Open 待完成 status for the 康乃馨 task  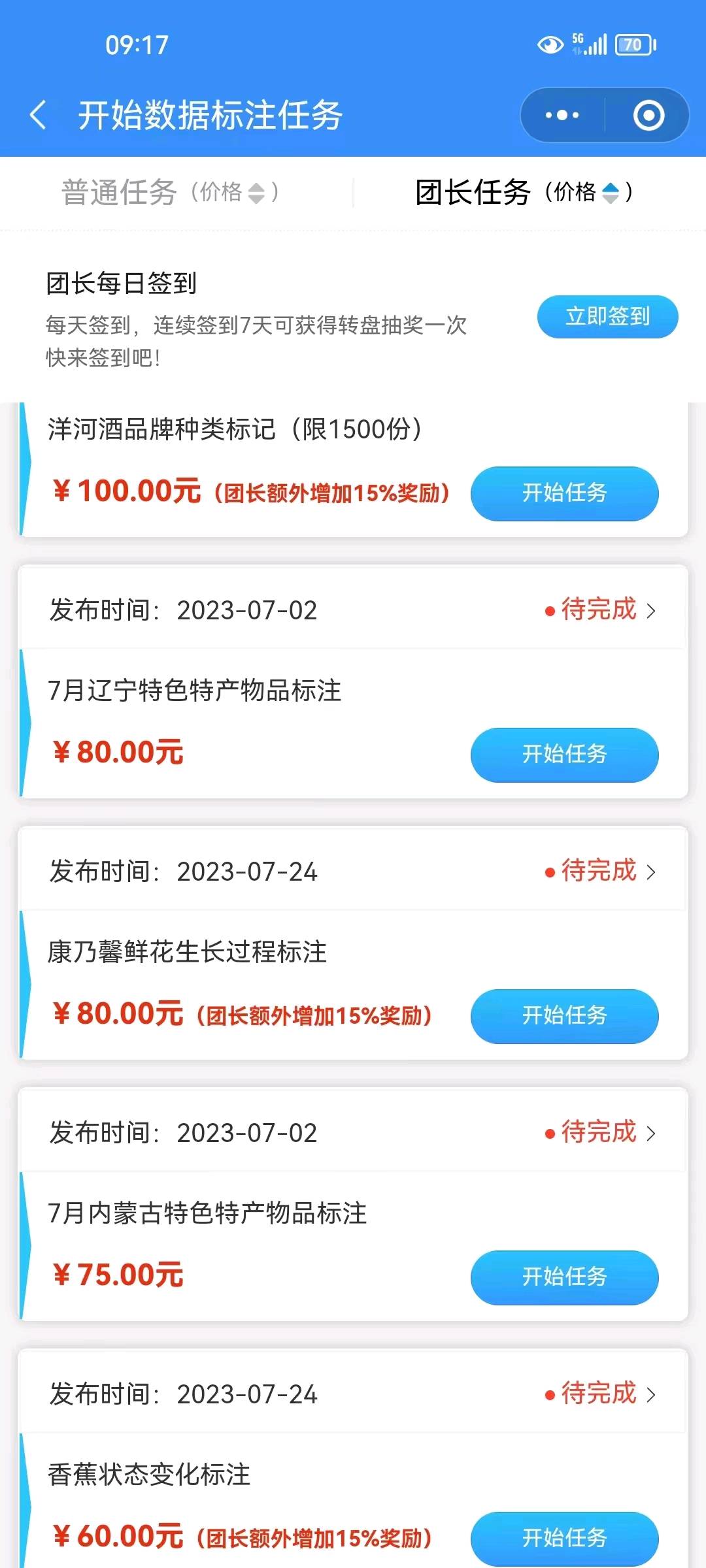pyautogui.click(x=600, y=872)
